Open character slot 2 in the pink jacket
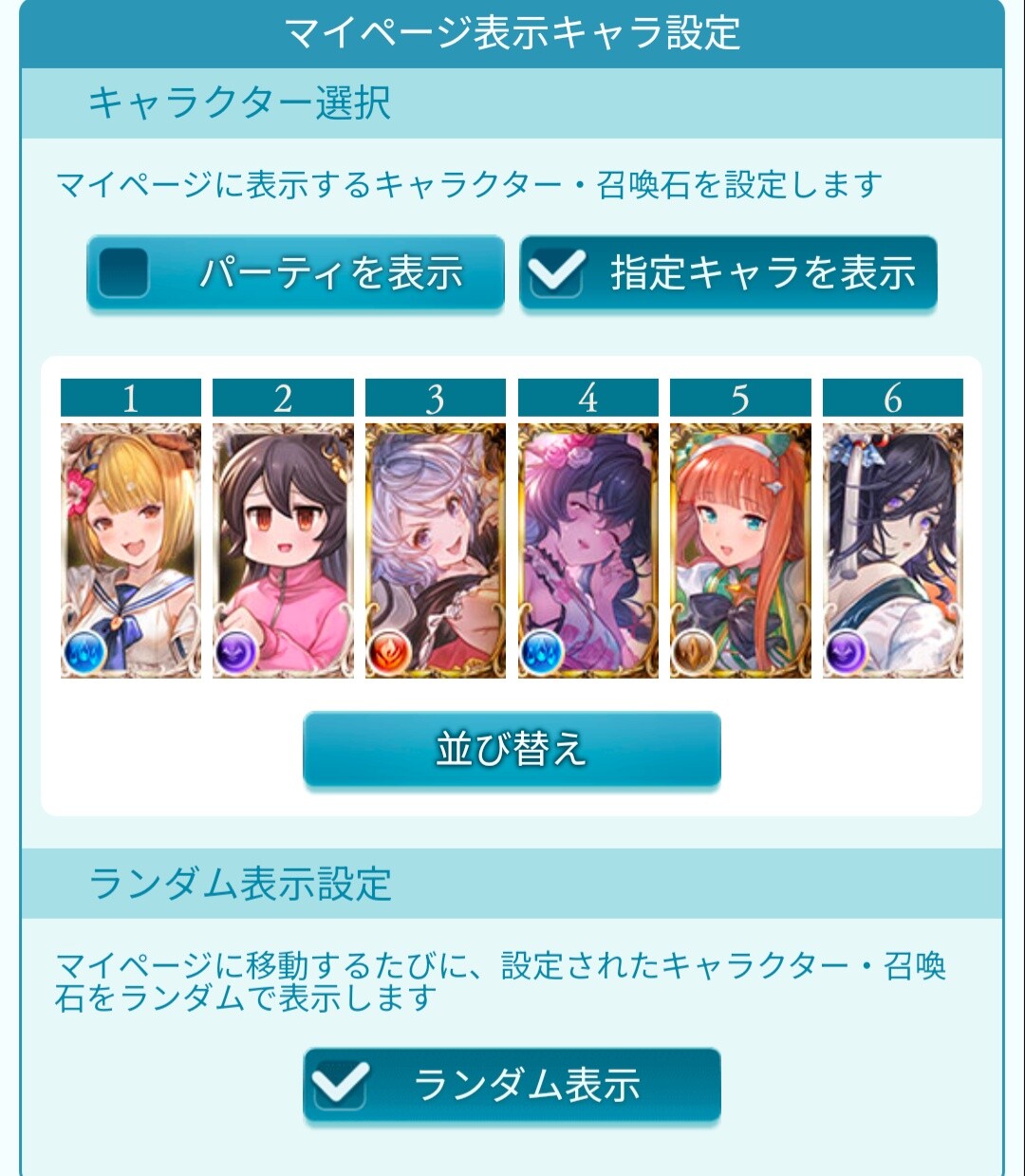This screenshot has height=1176, width=1025. [283, 549]
